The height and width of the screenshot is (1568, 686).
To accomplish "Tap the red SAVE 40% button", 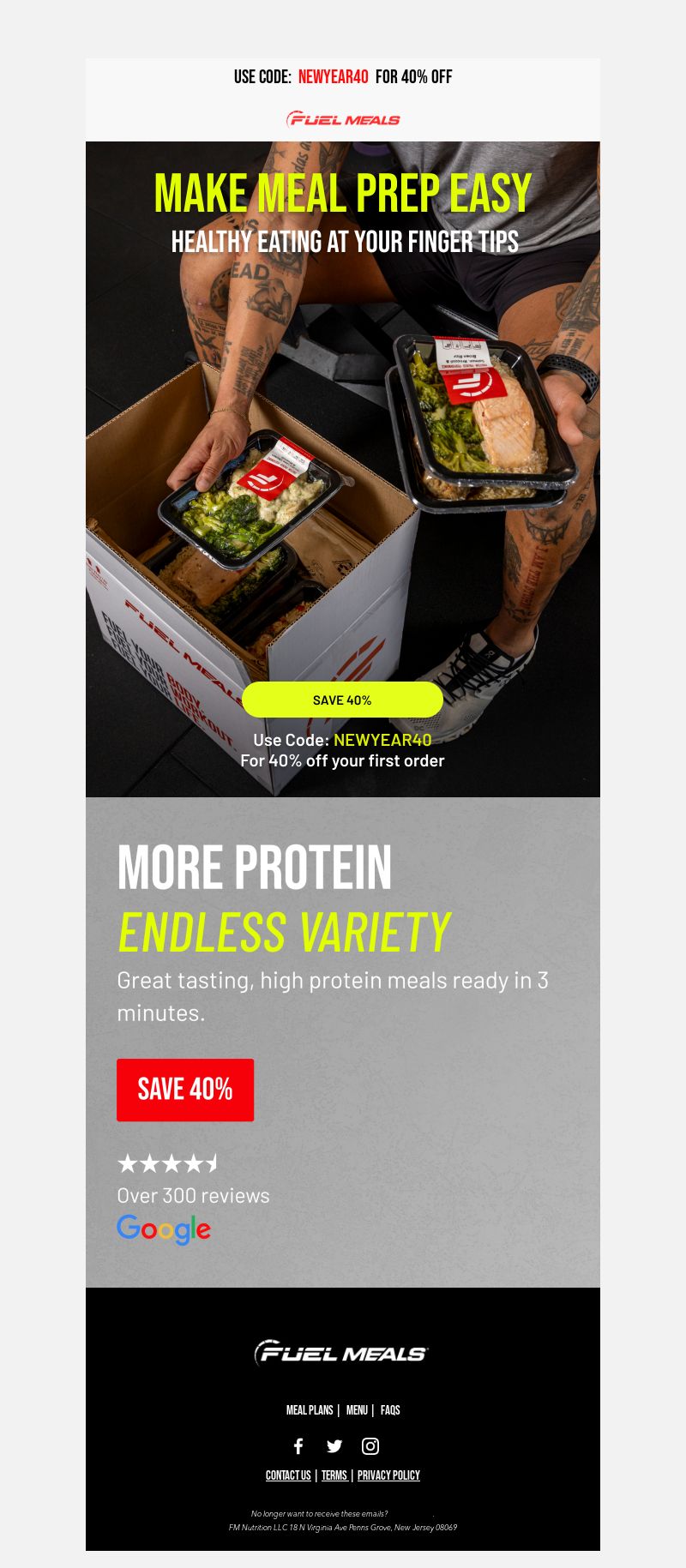I will 185,1090.
